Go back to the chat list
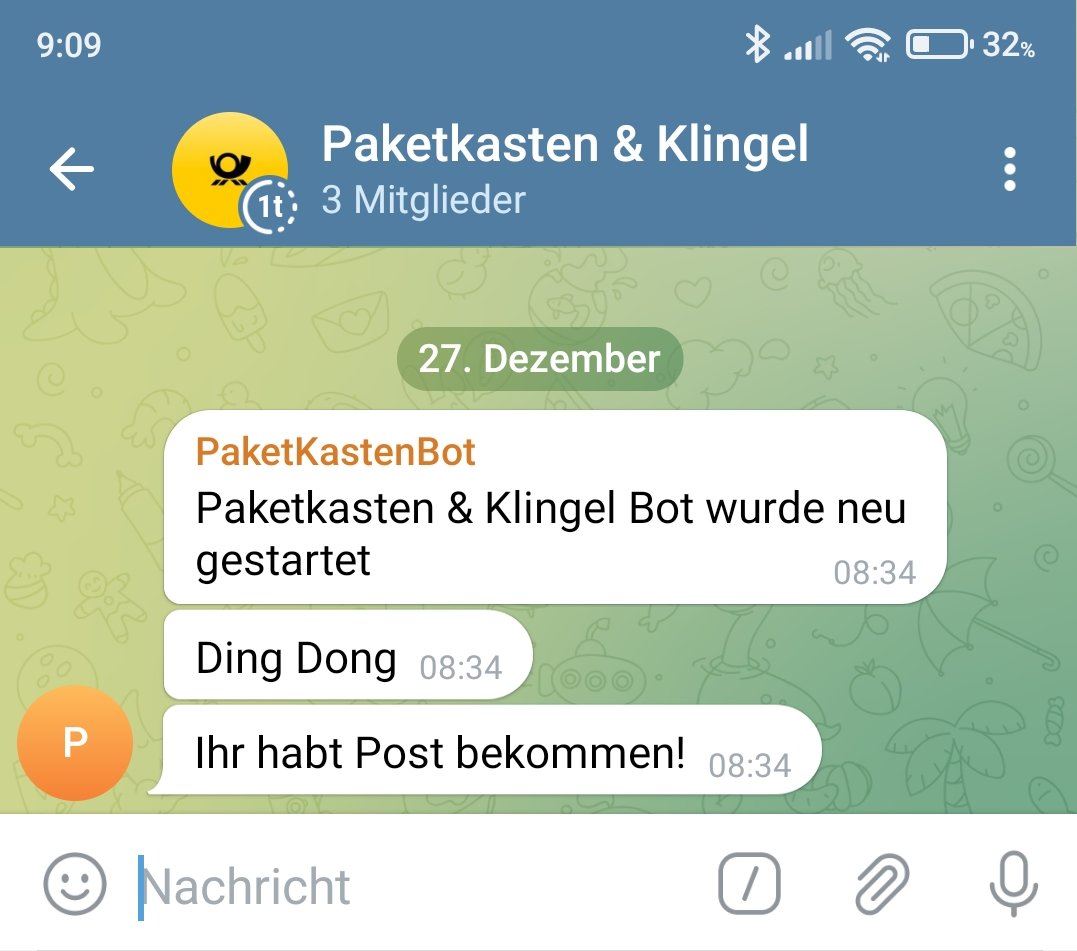 tap(72, 170)
